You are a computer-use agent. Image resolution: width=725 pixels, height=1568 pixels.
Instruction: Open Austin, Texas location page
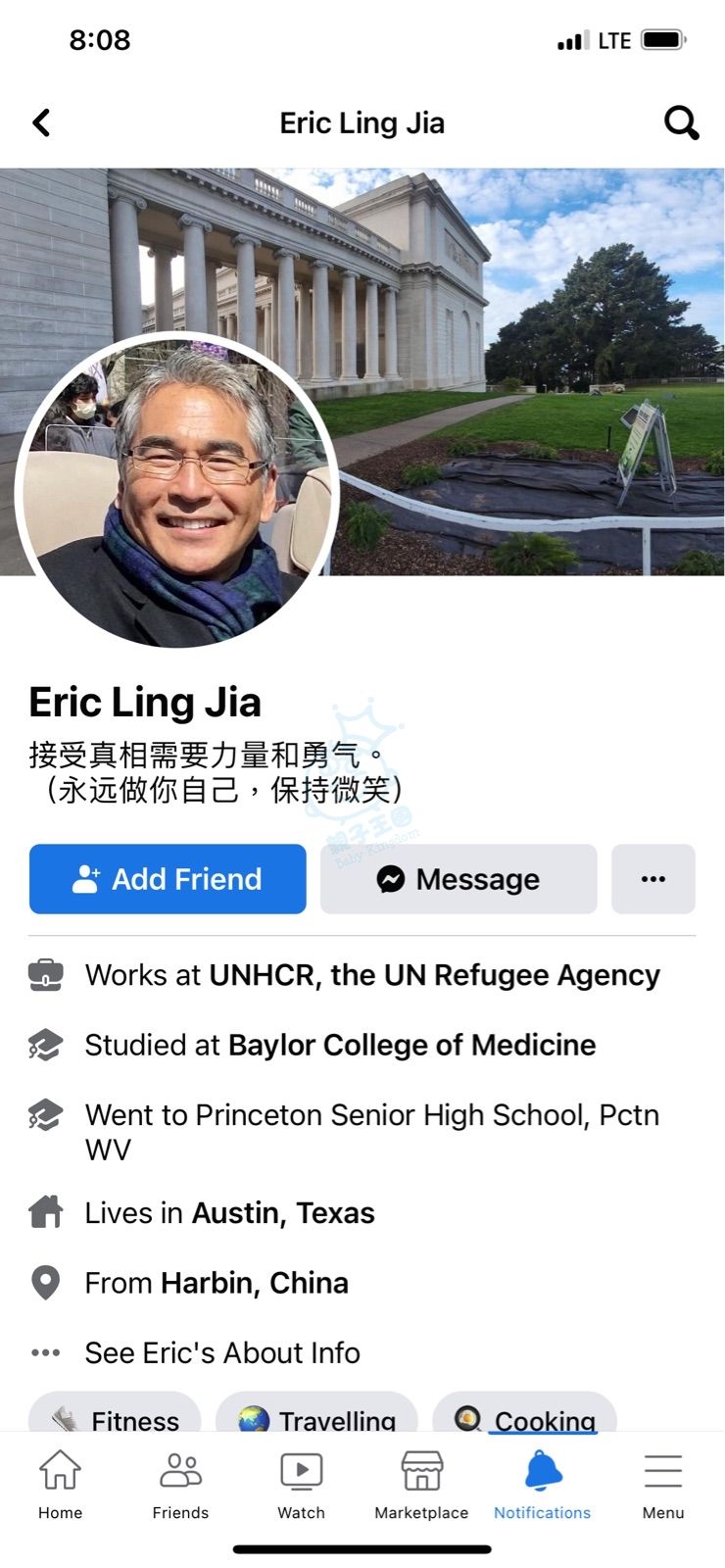coord(283,1213)
